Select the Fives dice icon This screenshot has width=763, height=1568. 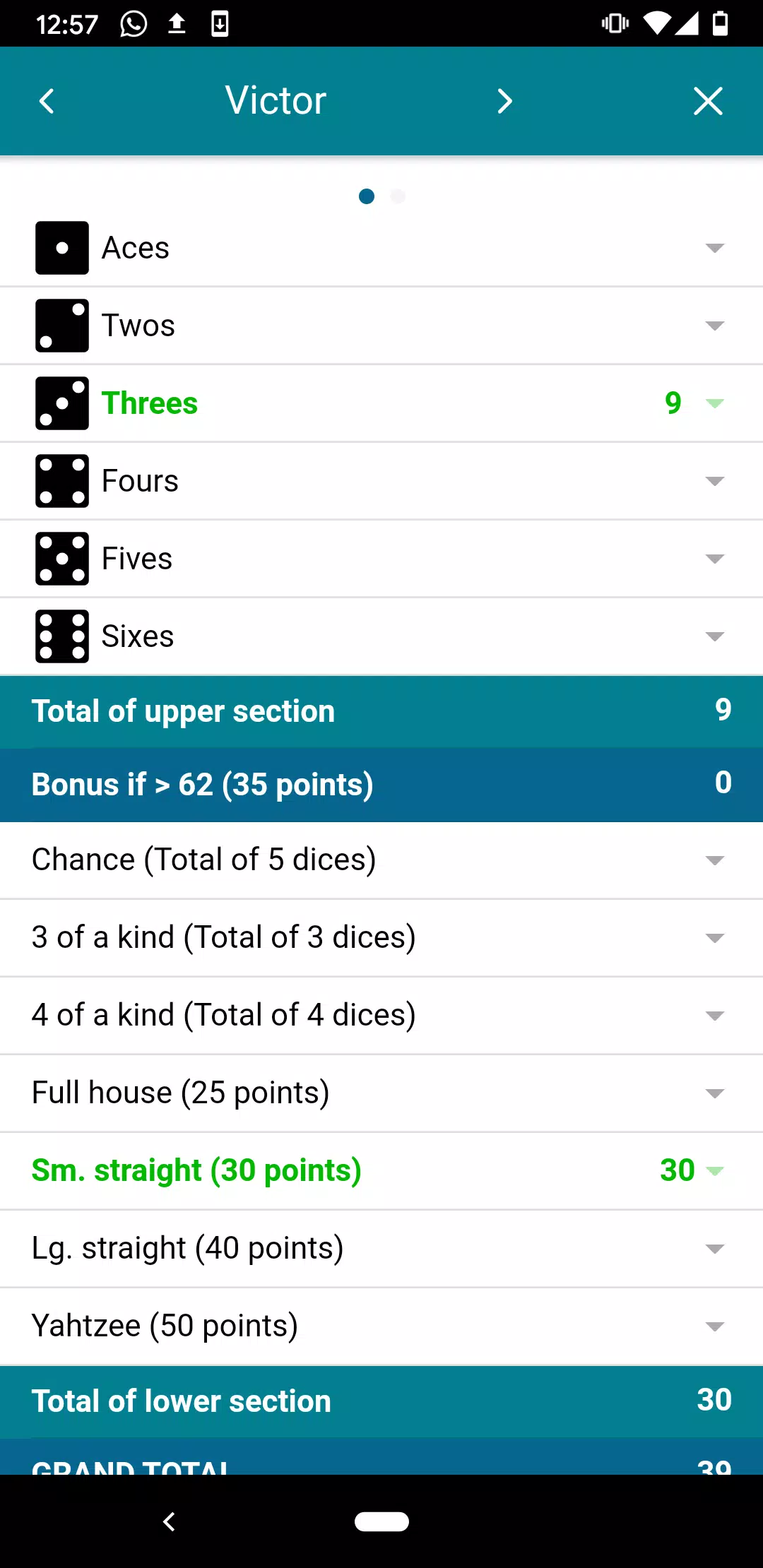coord(61,558)
